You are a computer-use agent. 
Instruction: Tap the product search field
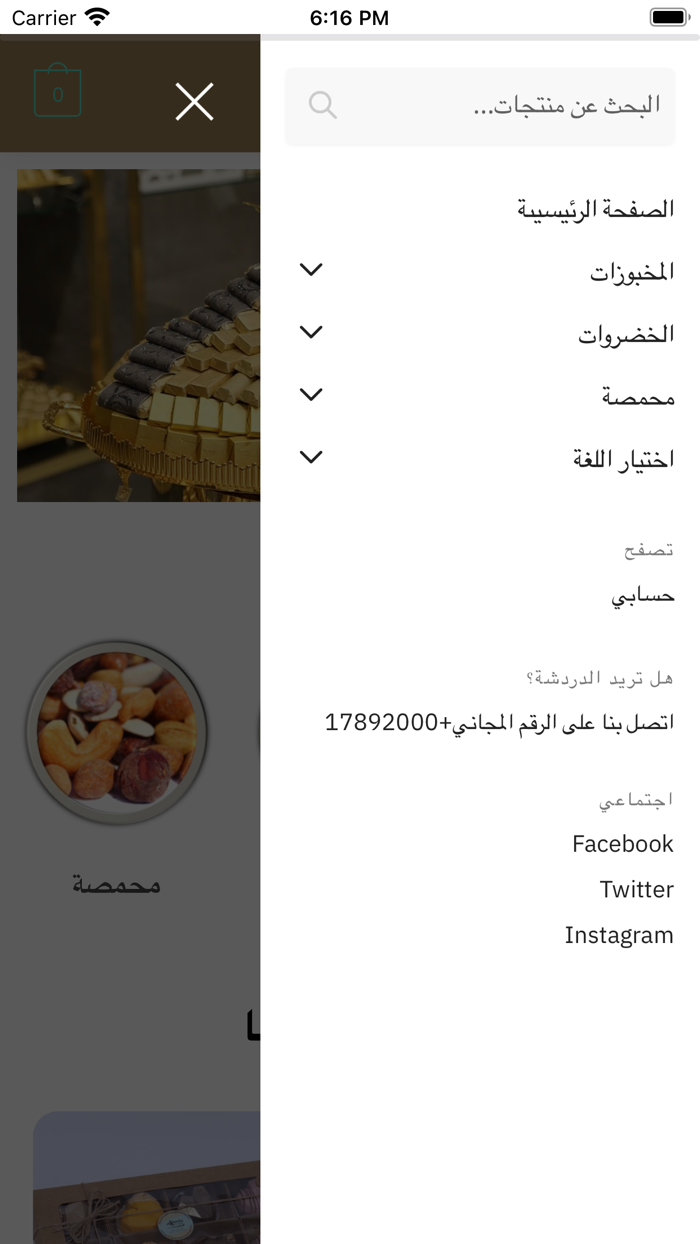(x=480, y=106)
